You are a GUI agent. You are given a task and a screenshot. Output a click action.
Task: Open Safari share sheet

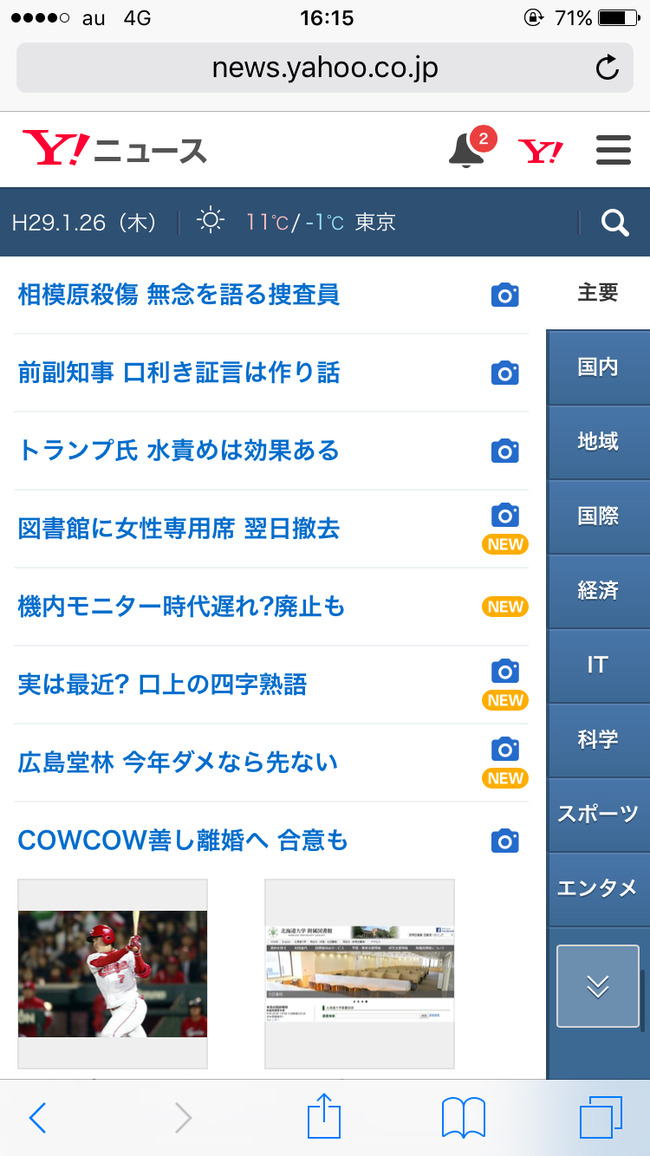click(324, 1117)
